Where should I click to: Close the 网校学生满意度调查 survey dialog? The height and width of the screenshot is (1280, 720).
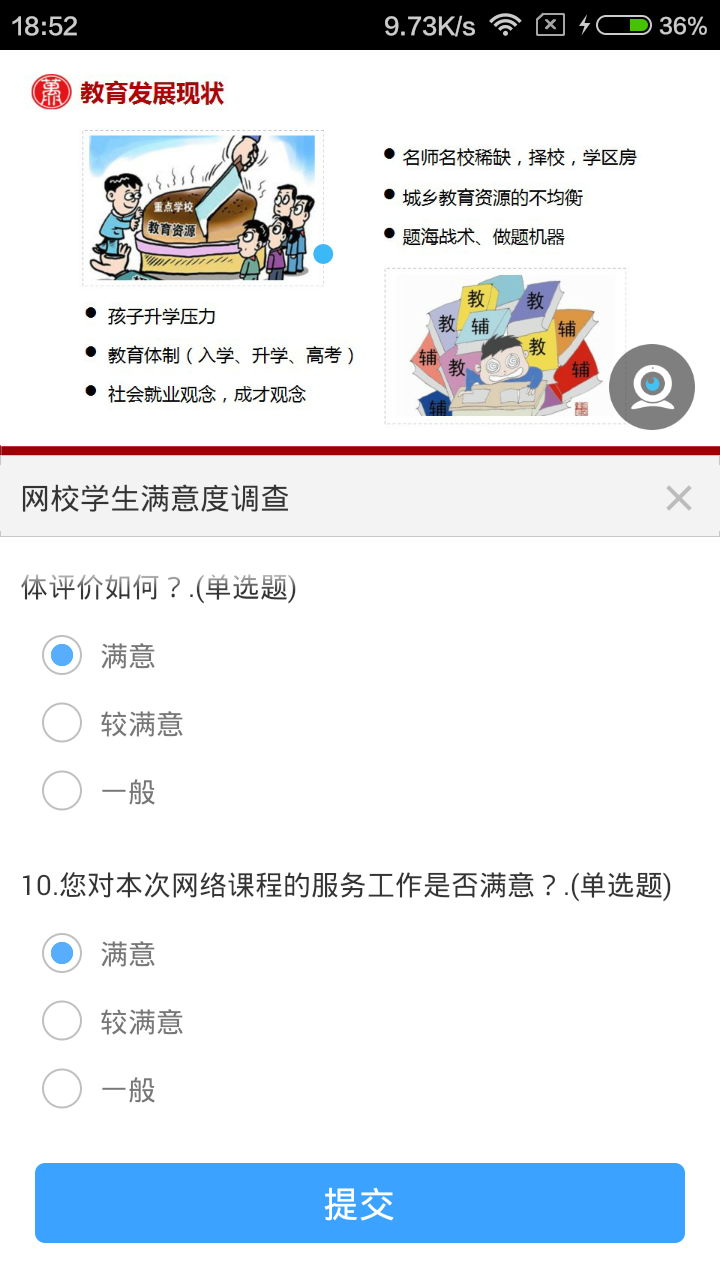pyautogui.click(x=679, y=498)
